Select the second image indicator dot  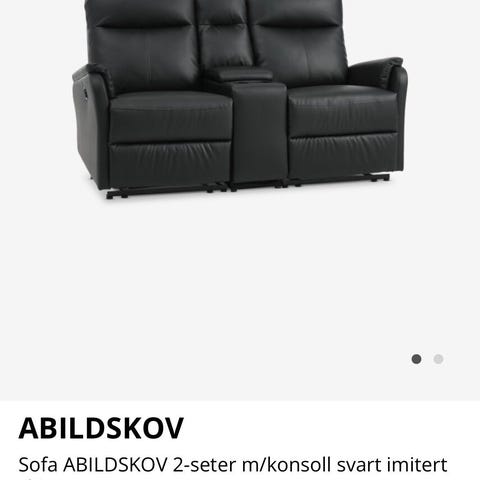coord(438,359)
